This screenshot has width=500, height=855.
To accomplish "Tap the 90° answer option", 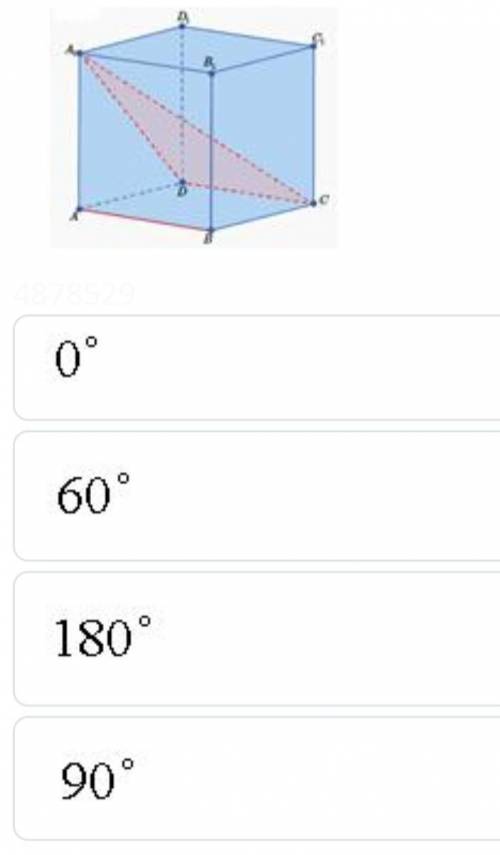I will [256, 779].
